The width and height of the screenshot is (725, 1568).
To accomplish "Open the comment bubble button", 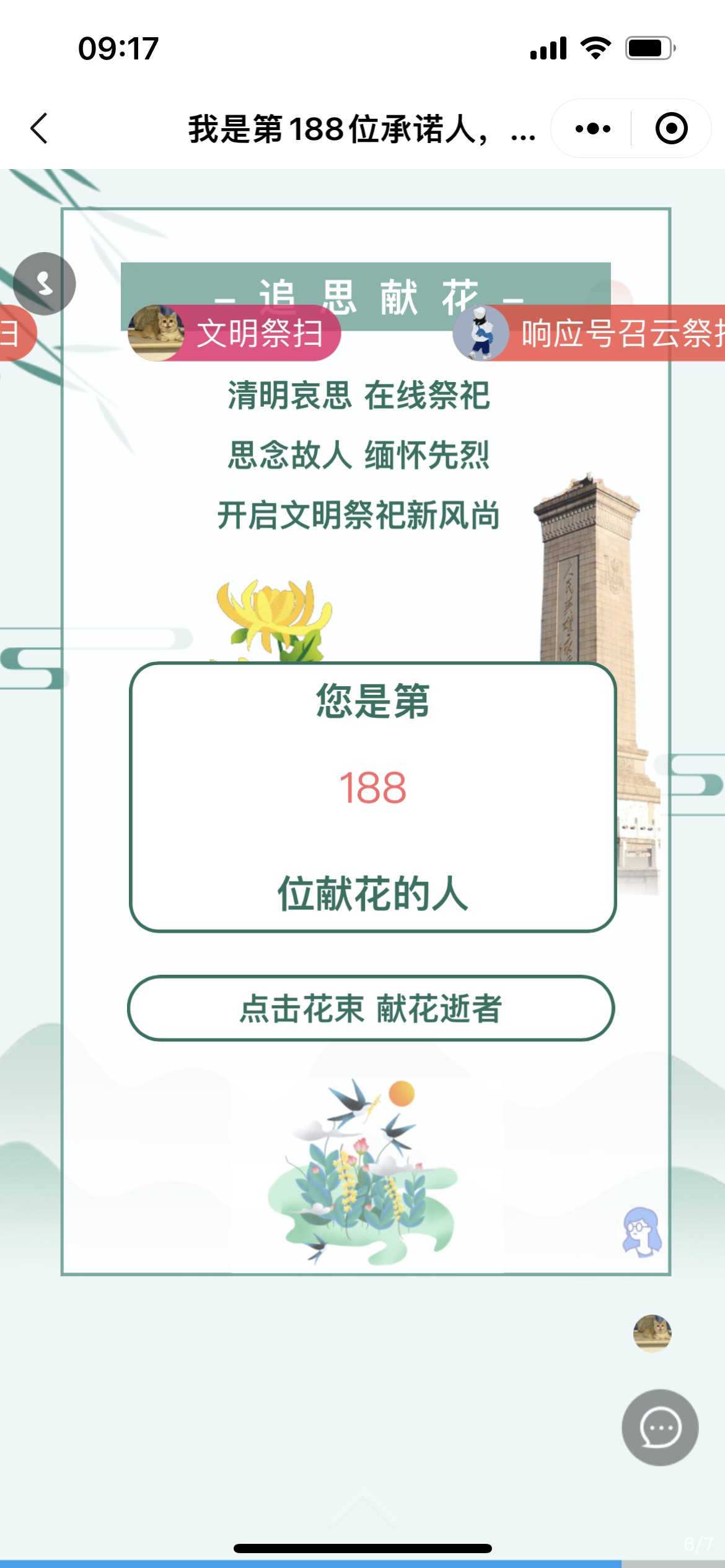I will (x=660, y=1427).
